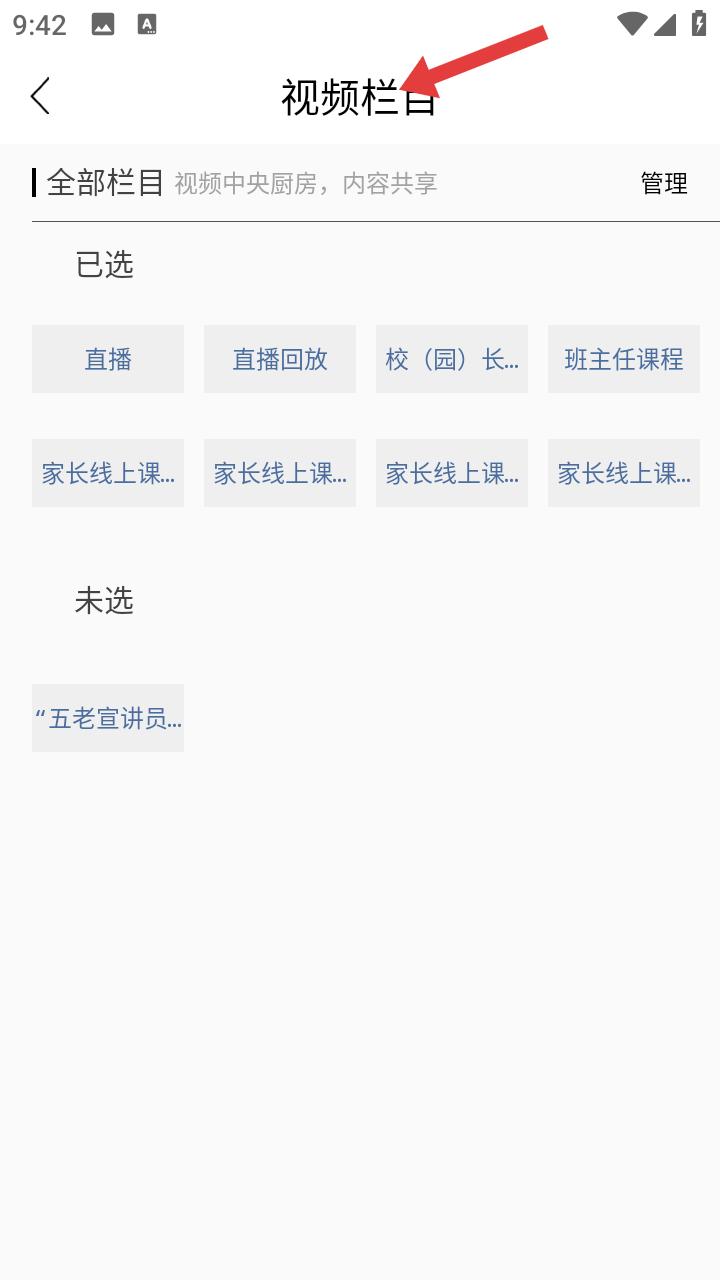Choose the 班主任课程 column
The height and width of the screenshot is (1280, 720).
624,359
